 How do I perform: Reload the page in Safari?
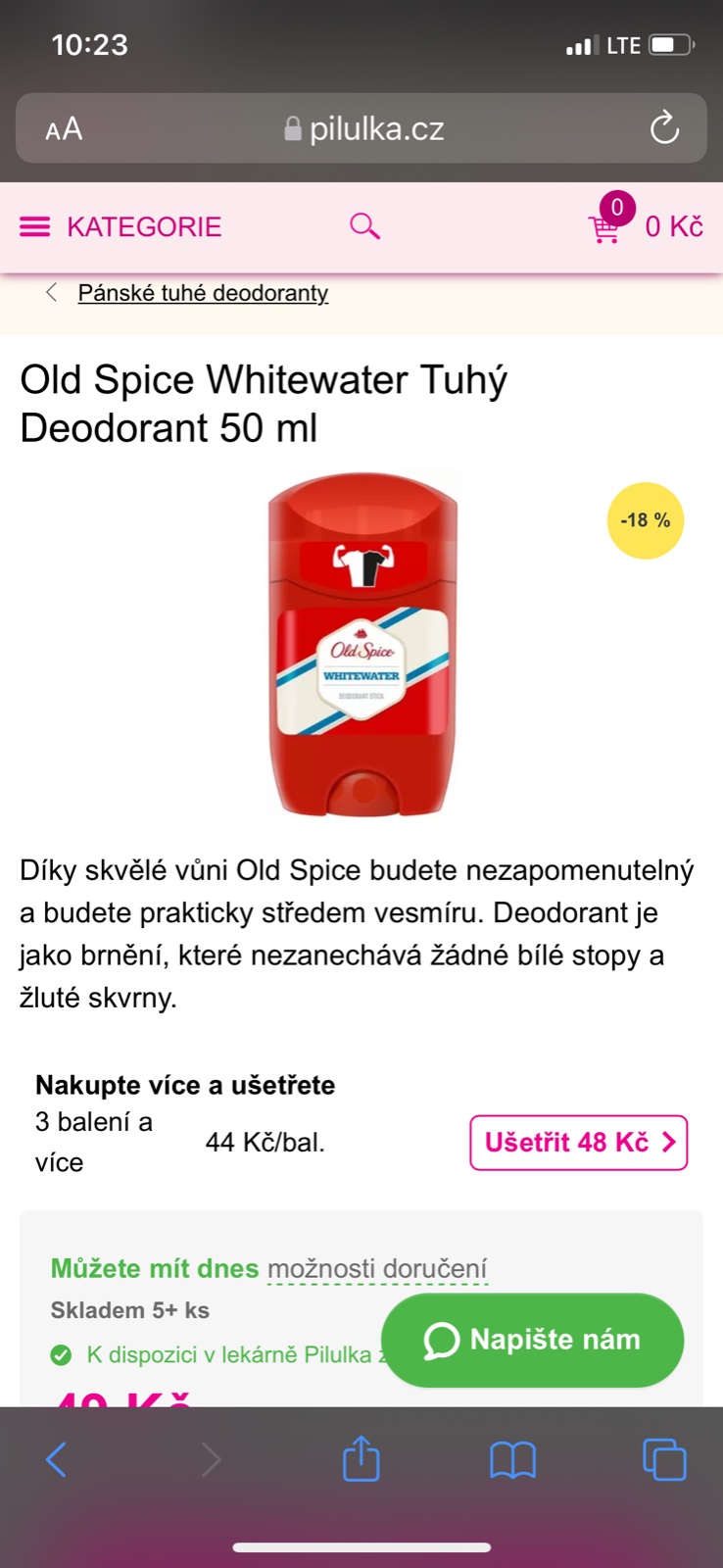click(x=664, y=128)
